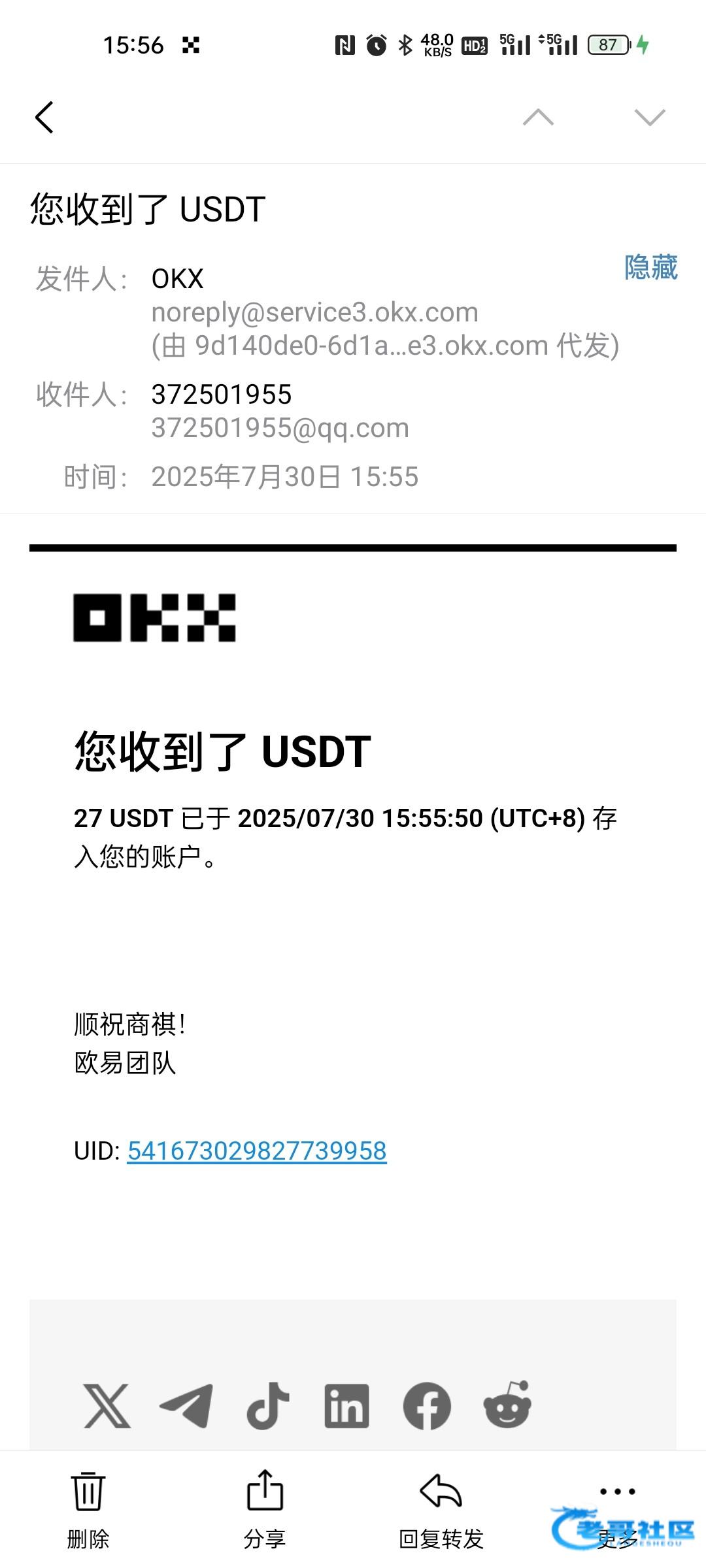The height and width of the screenshot is (1568, 706).
Task: Open OKX's Facebook icon
Action: tap(427, 1405)
